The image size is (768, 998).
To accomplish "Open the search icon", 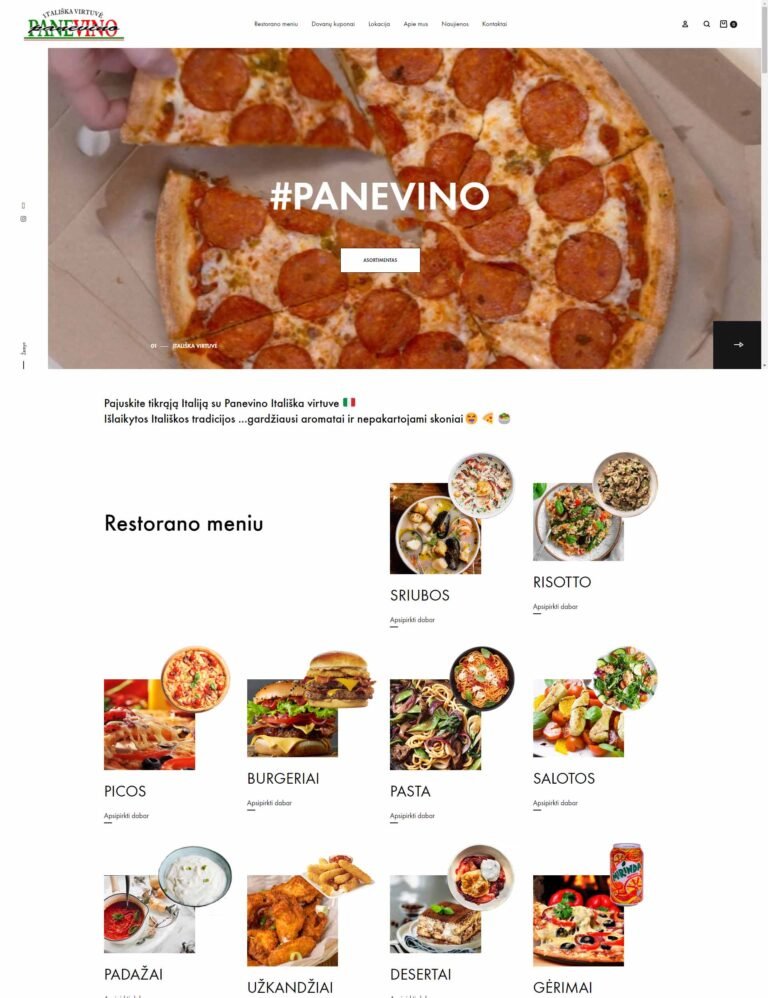I will click(x=706, y=24).
